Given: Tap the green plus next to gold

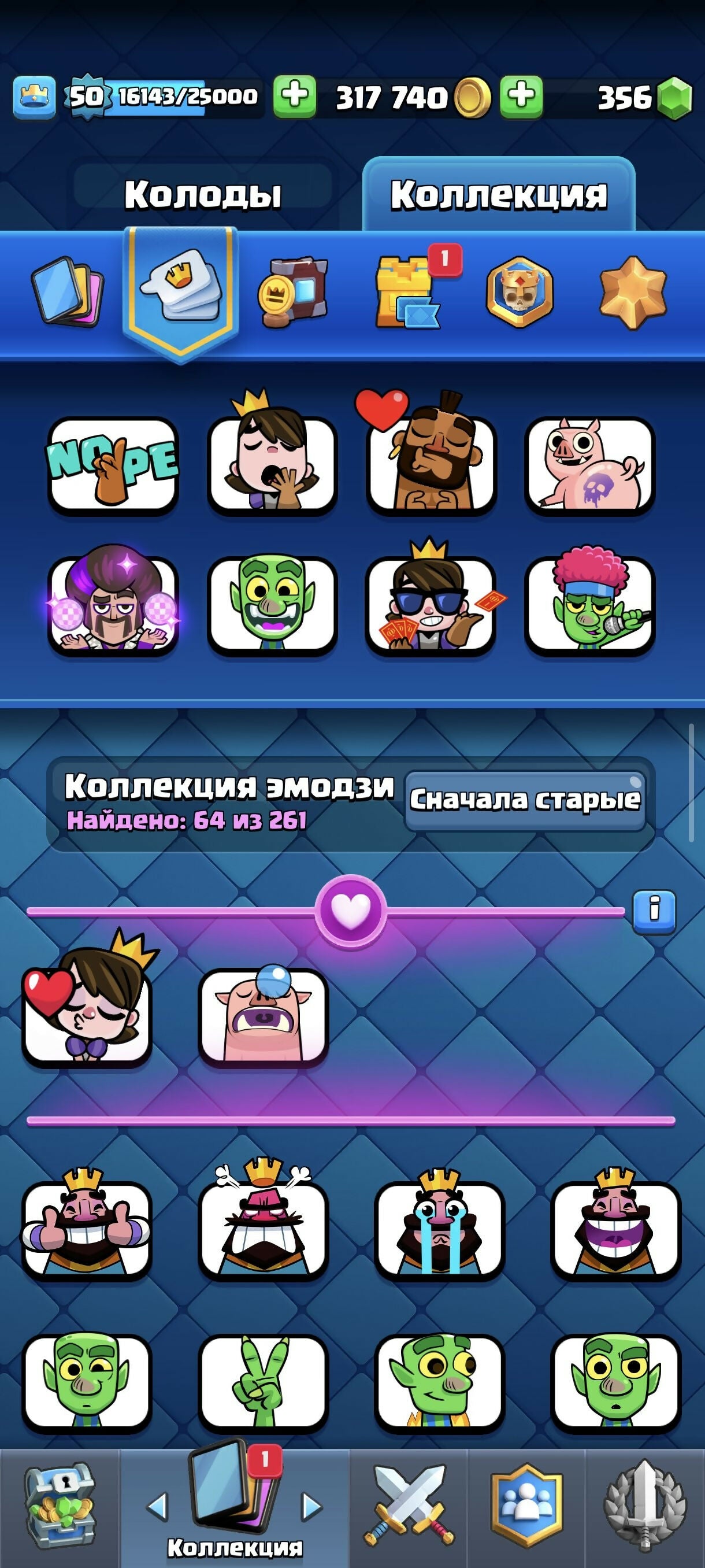Looking at the screenshot, I should point(294,97).
